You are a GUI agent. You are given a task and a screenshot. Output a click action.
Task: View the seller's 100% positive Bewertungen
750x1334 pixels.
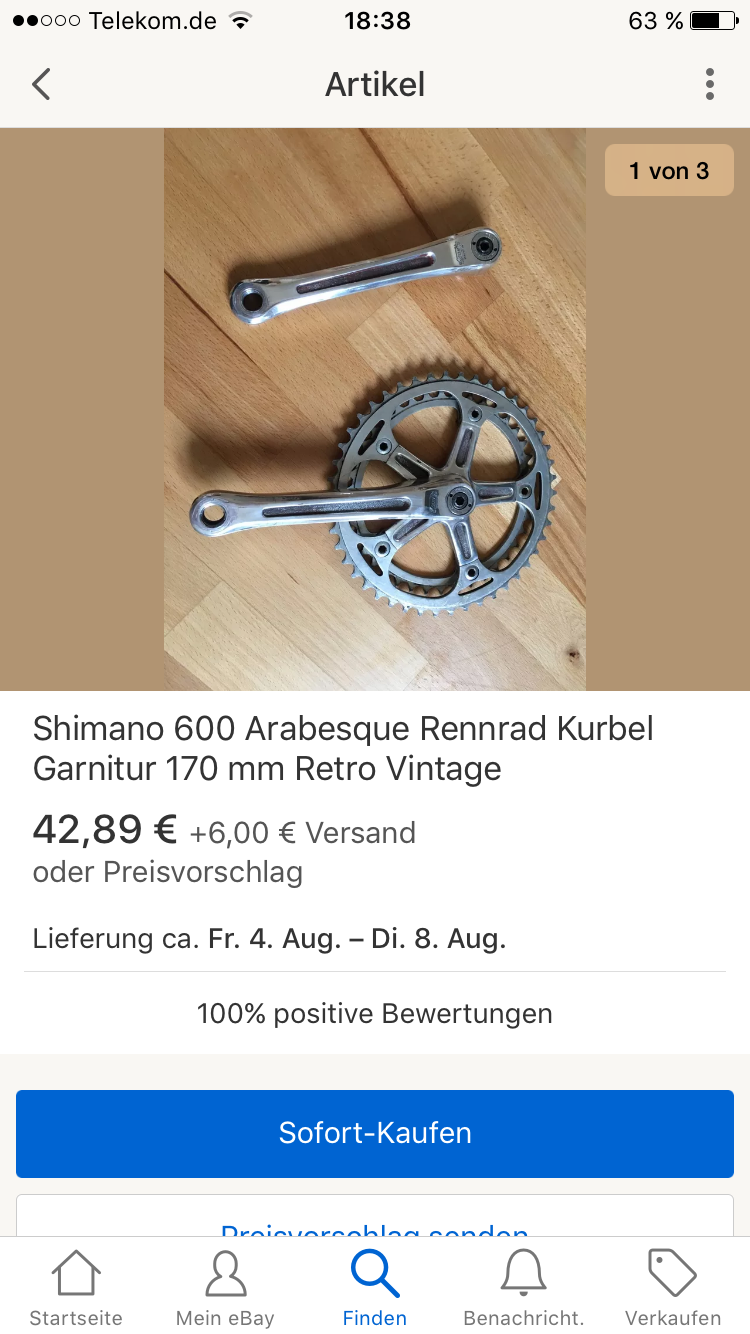tap(375, 1014)
